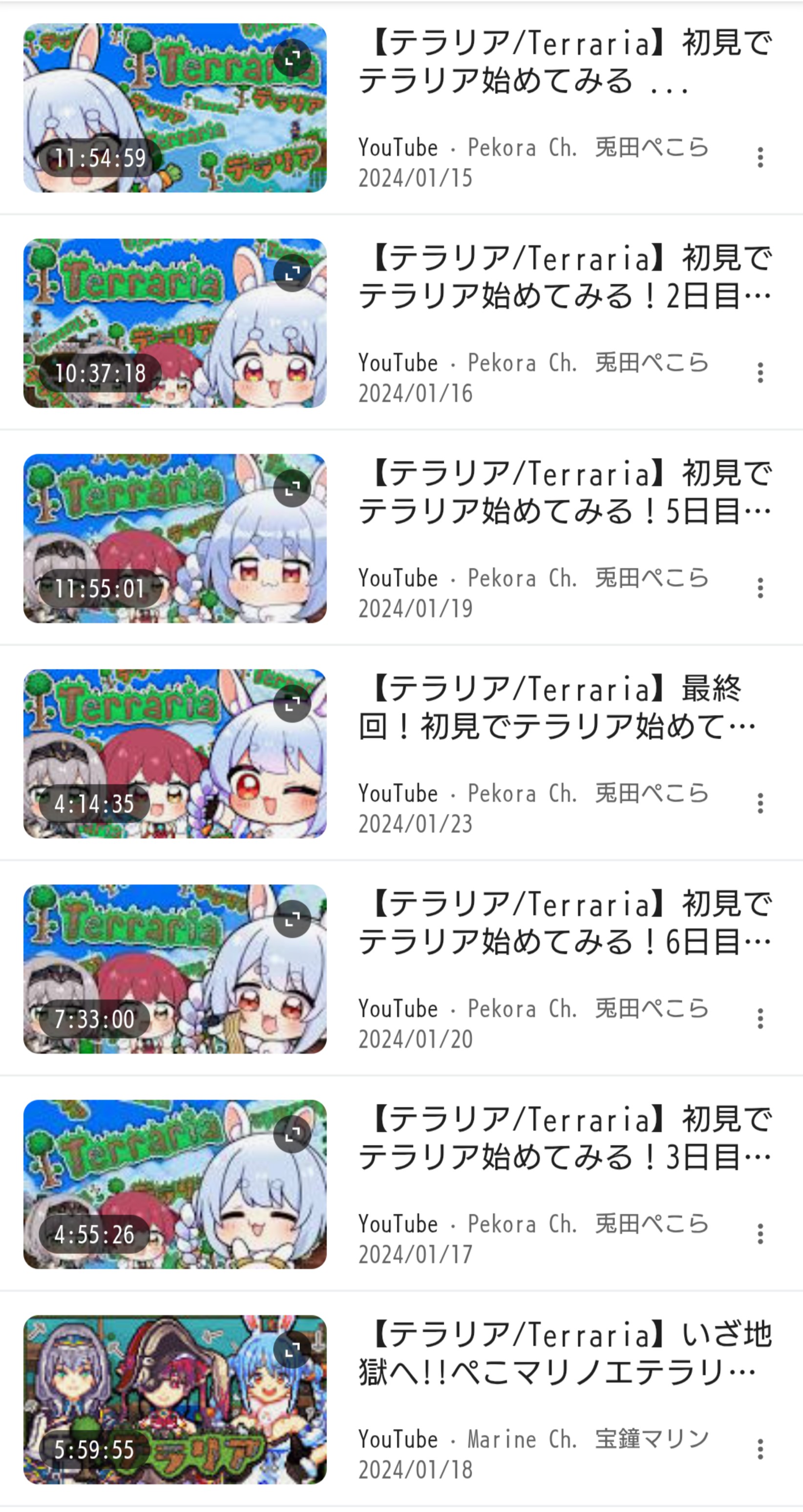Open more options for the 5日目 video
Image resolution: width=803 pixels, height=1512 pixels.
click(760, 588)
